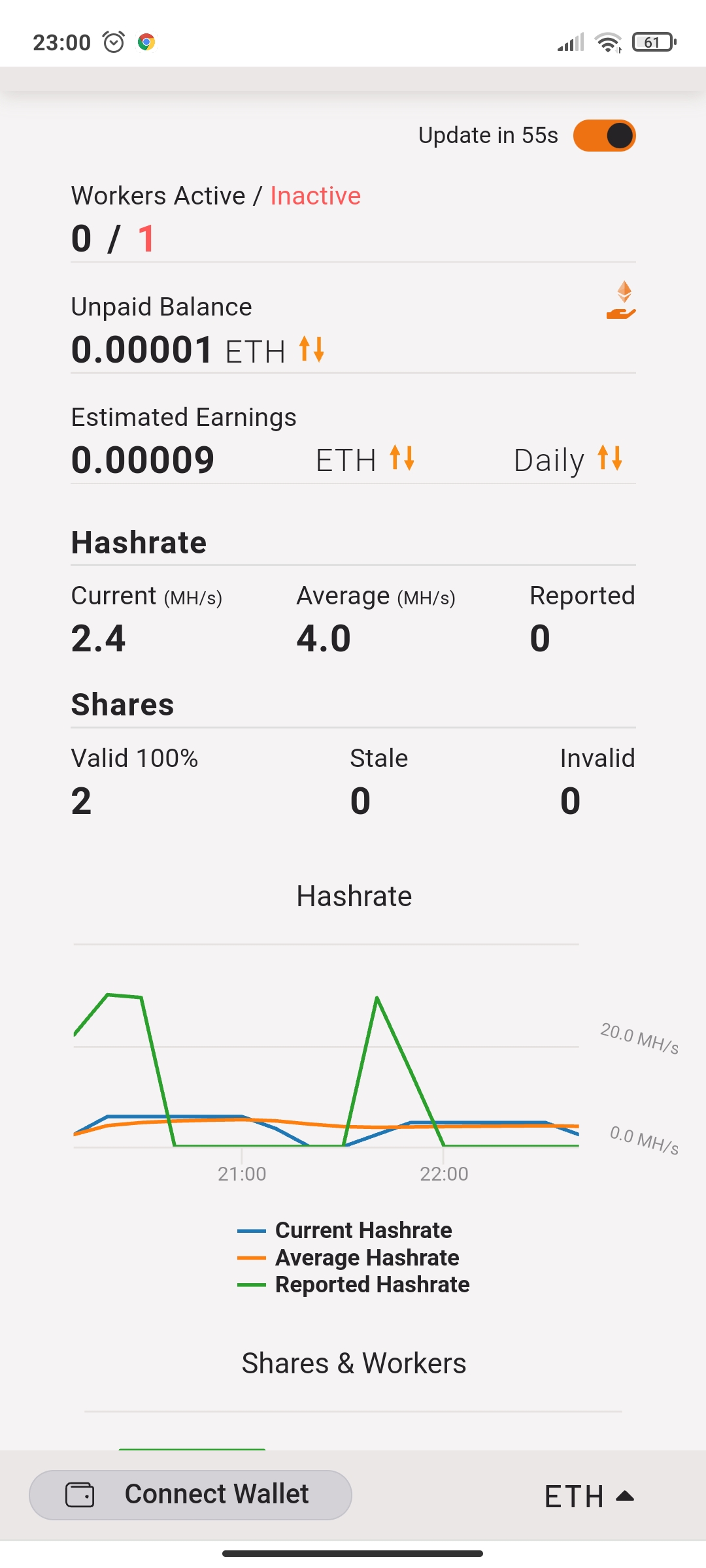Toggle Reported Hashrate in chart legend

coord(353,1284)
